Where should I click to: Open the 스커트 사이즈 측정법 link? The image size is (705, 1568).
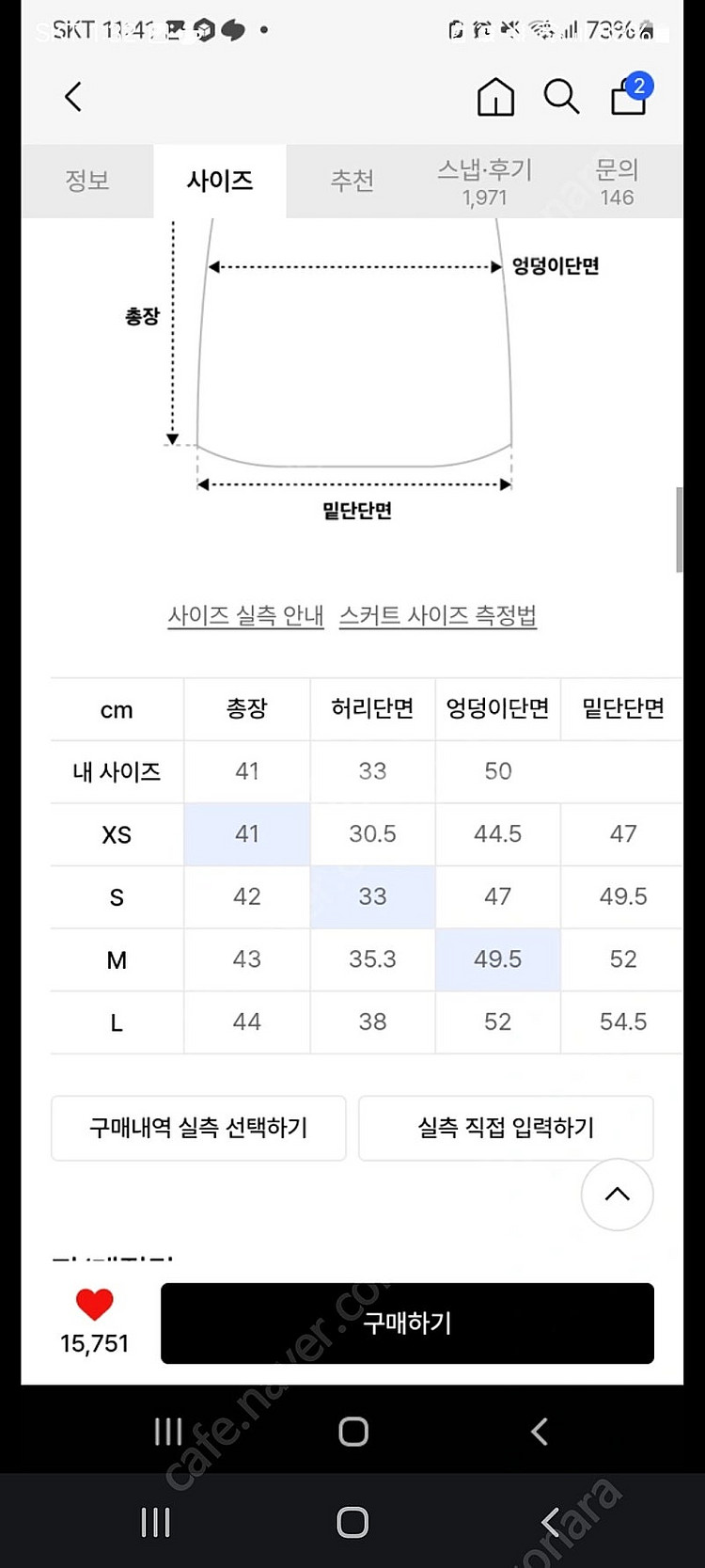438,616
